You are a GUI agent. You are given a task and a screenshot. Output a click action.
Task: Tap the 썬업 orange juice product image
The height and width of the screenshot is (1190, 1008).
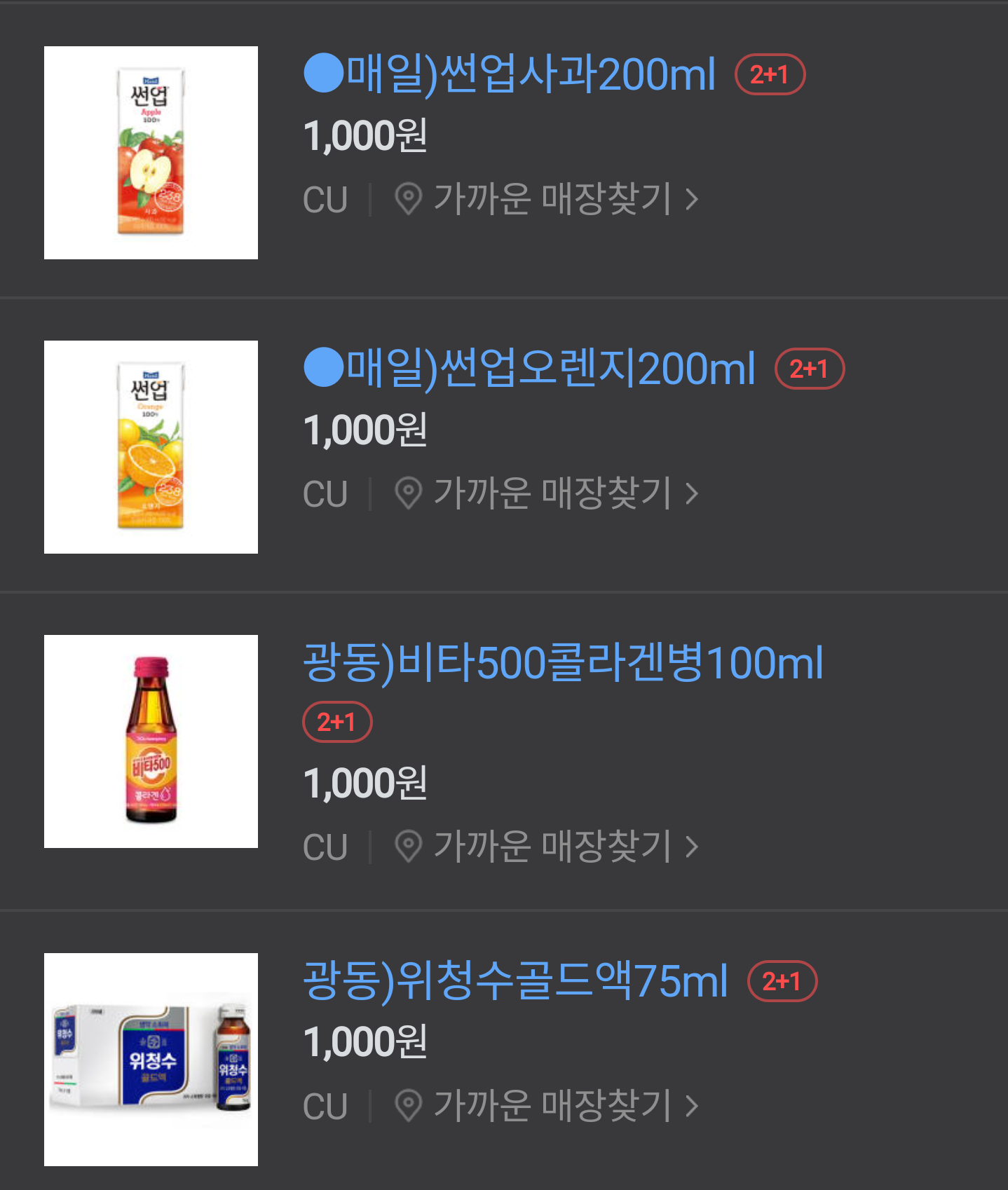coord(151,447)
